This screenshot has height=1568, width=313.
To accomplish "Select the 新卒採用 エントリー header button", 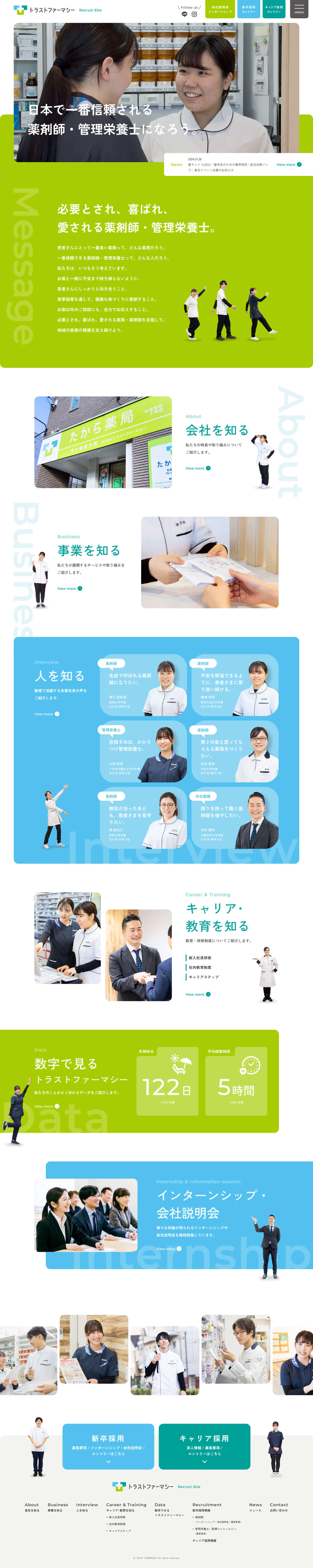I will [x=248, y=9].
